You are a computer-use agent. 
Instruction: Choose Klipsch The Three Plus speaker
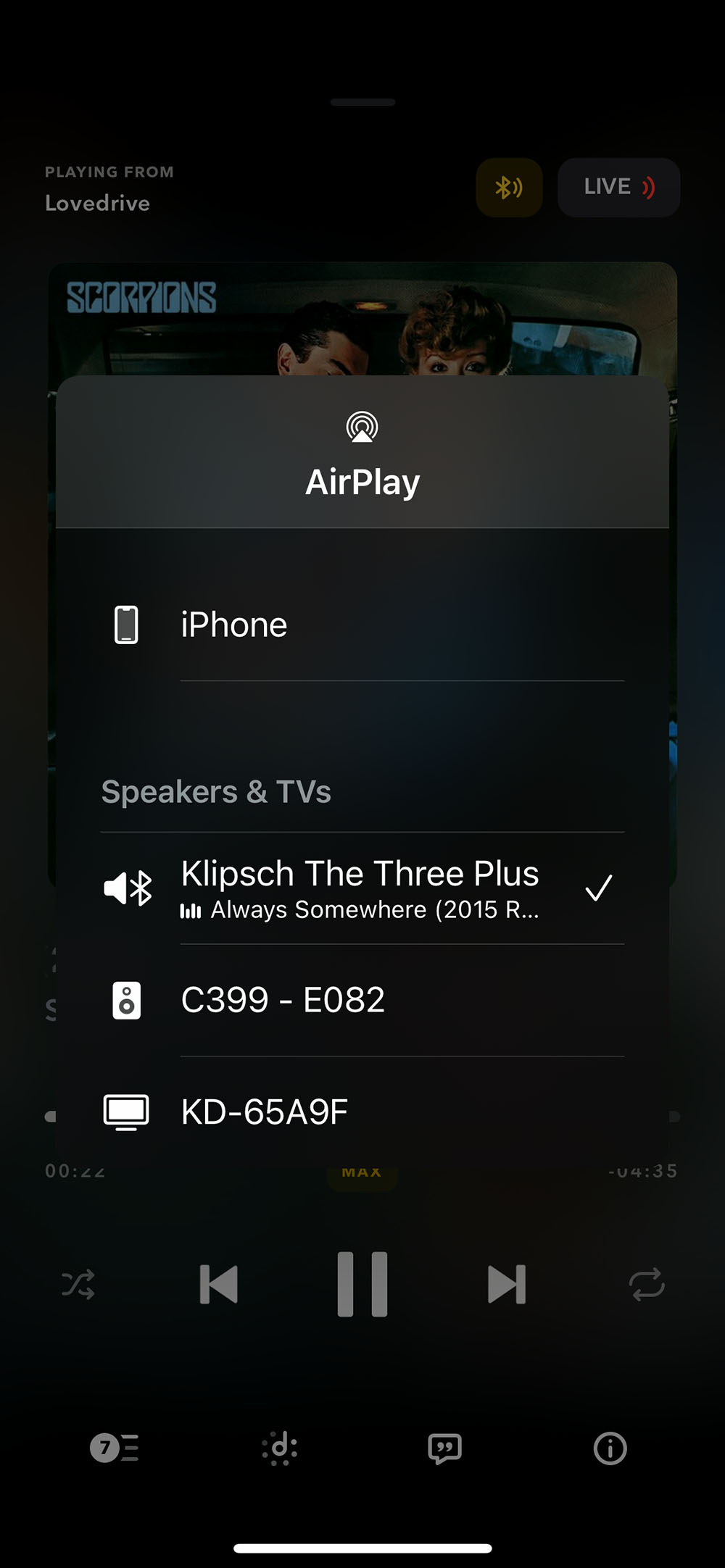pos(362,888)
